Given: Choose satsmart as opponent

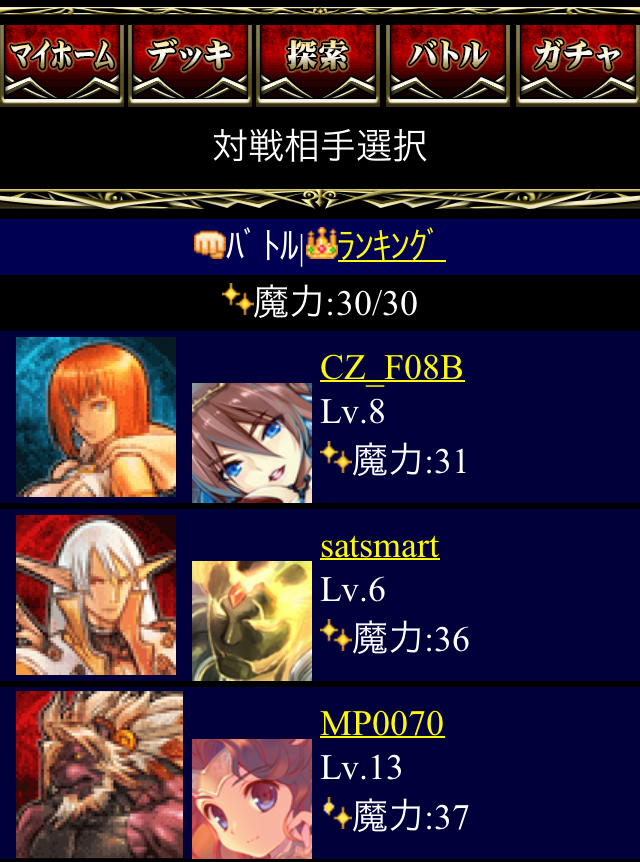Looking at the screenshot, I should [x=379, y=546].
